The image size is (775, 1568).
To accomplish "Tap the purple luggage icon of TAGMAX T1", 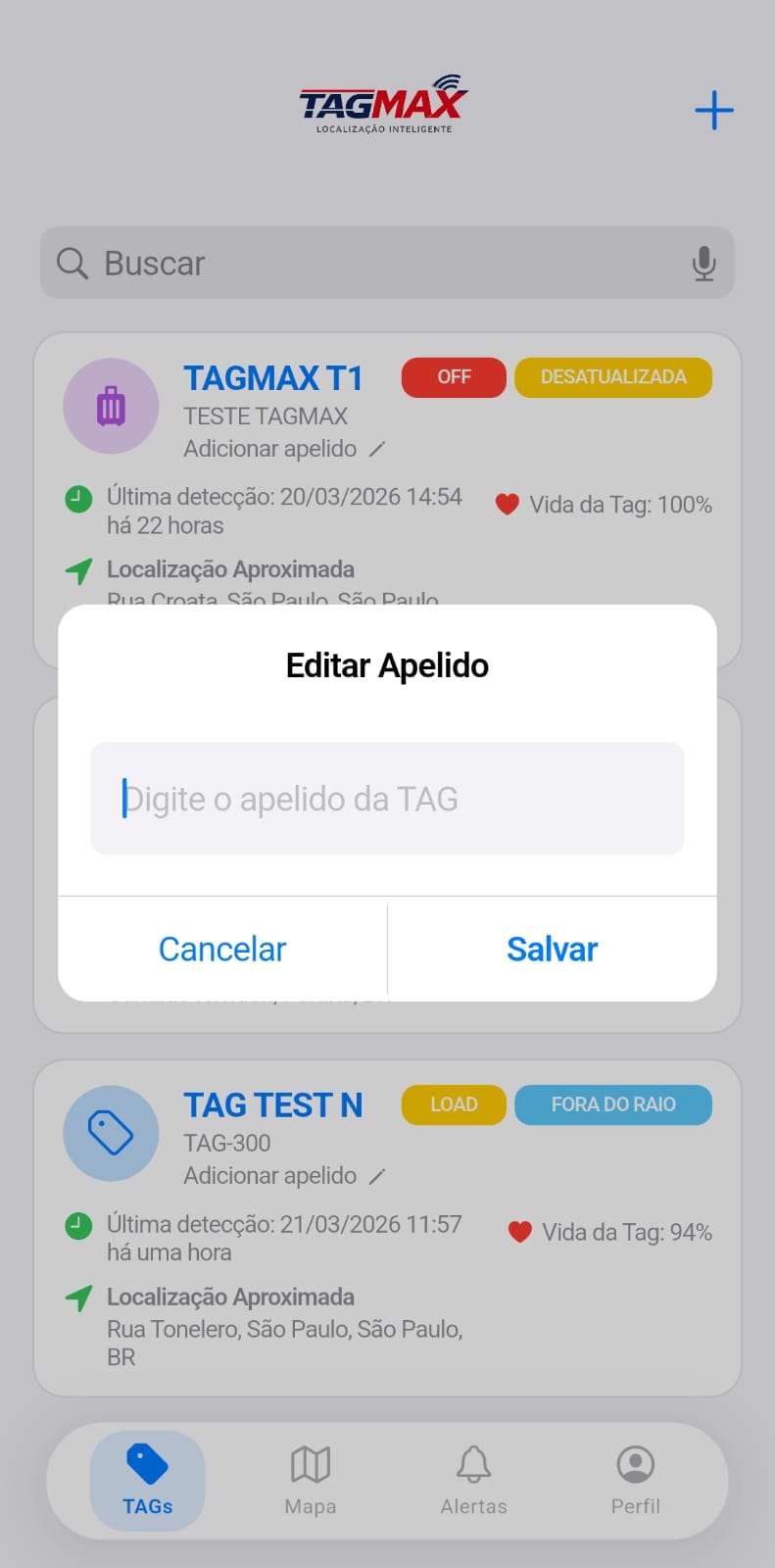I will 111,405.
